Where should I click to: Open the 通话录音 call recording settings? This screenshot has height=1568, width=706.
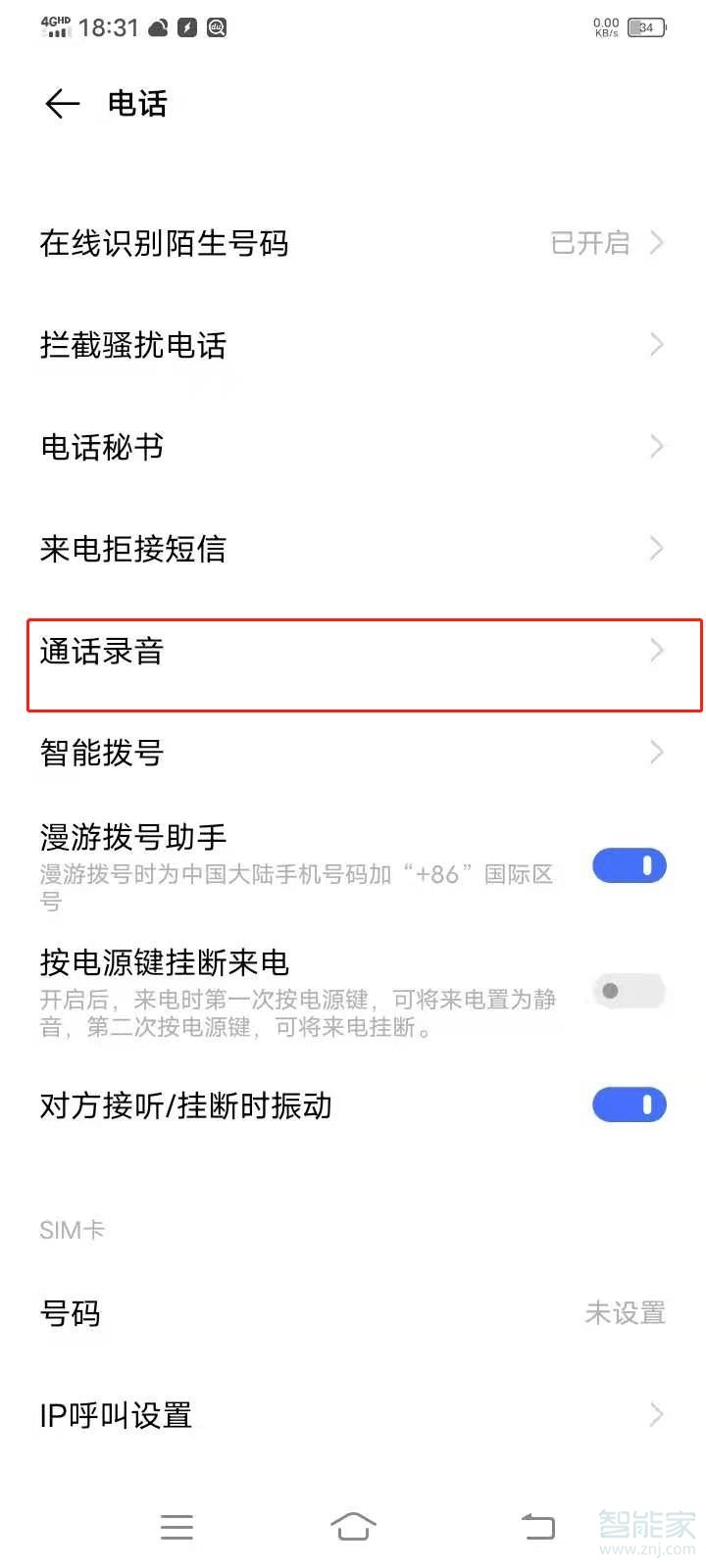(x=353, y=652)
